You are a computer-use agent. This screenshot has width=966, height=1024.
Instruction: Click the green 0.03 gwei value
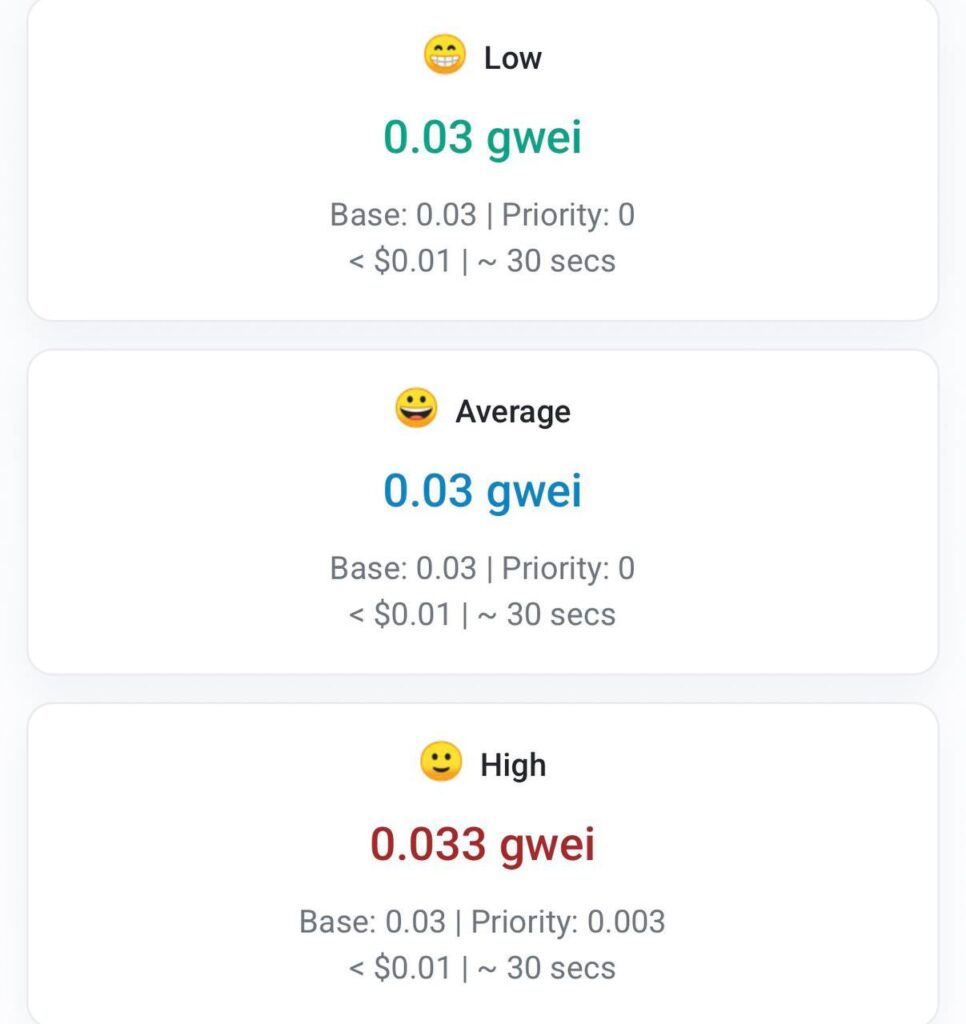(483, 138)
